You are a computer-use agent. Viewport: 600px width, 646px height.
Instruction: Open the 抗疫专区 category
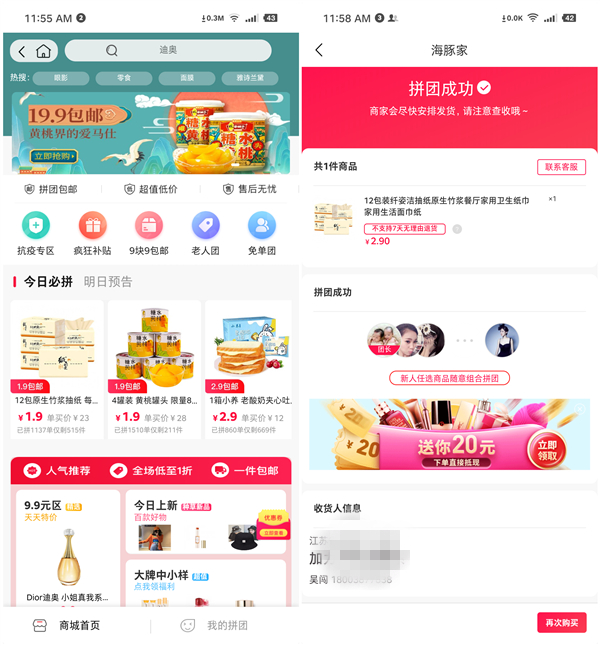click(35, 233)
